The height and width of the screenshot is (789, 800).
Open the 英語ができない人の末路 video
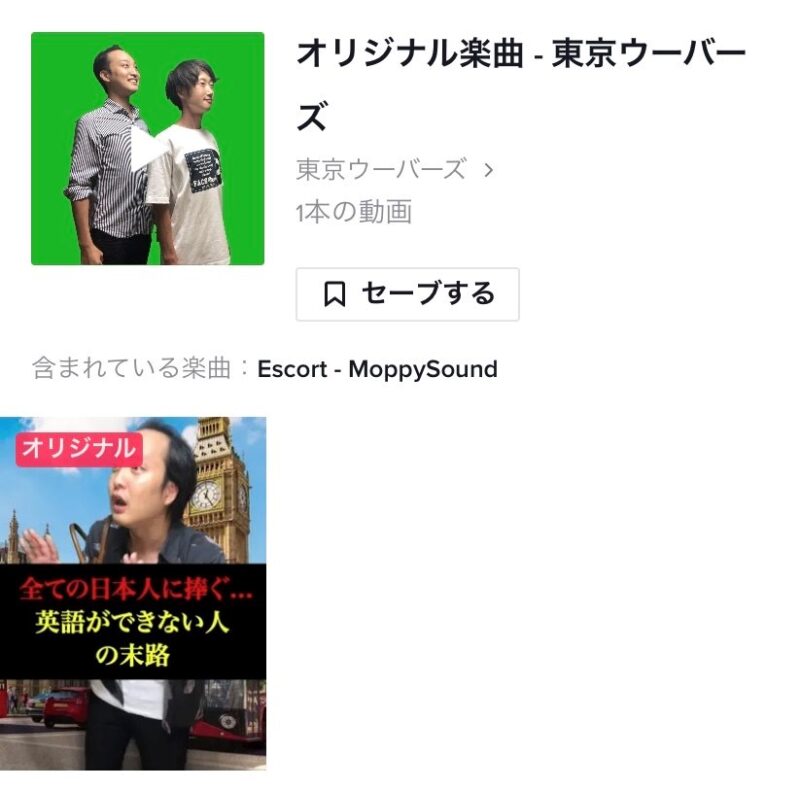pos(133,593)
